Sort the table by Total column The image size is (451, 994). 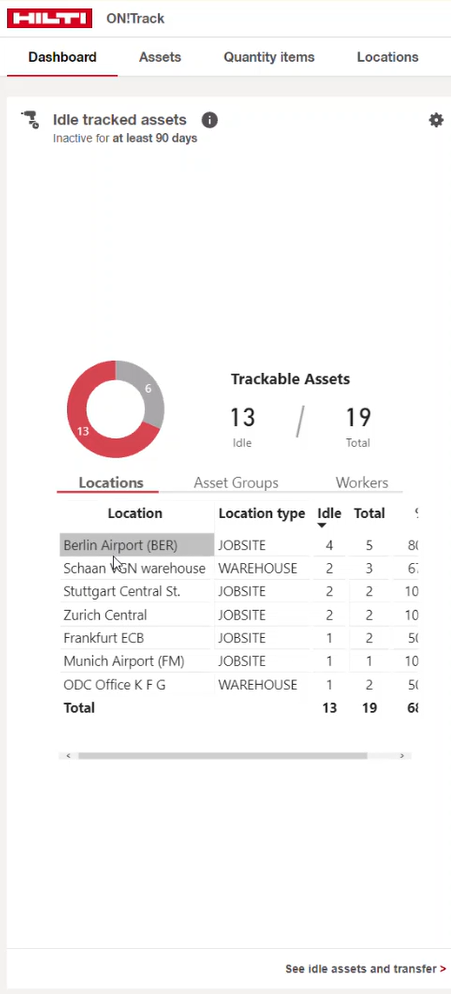pyautogui.click(x=369, y=513)
